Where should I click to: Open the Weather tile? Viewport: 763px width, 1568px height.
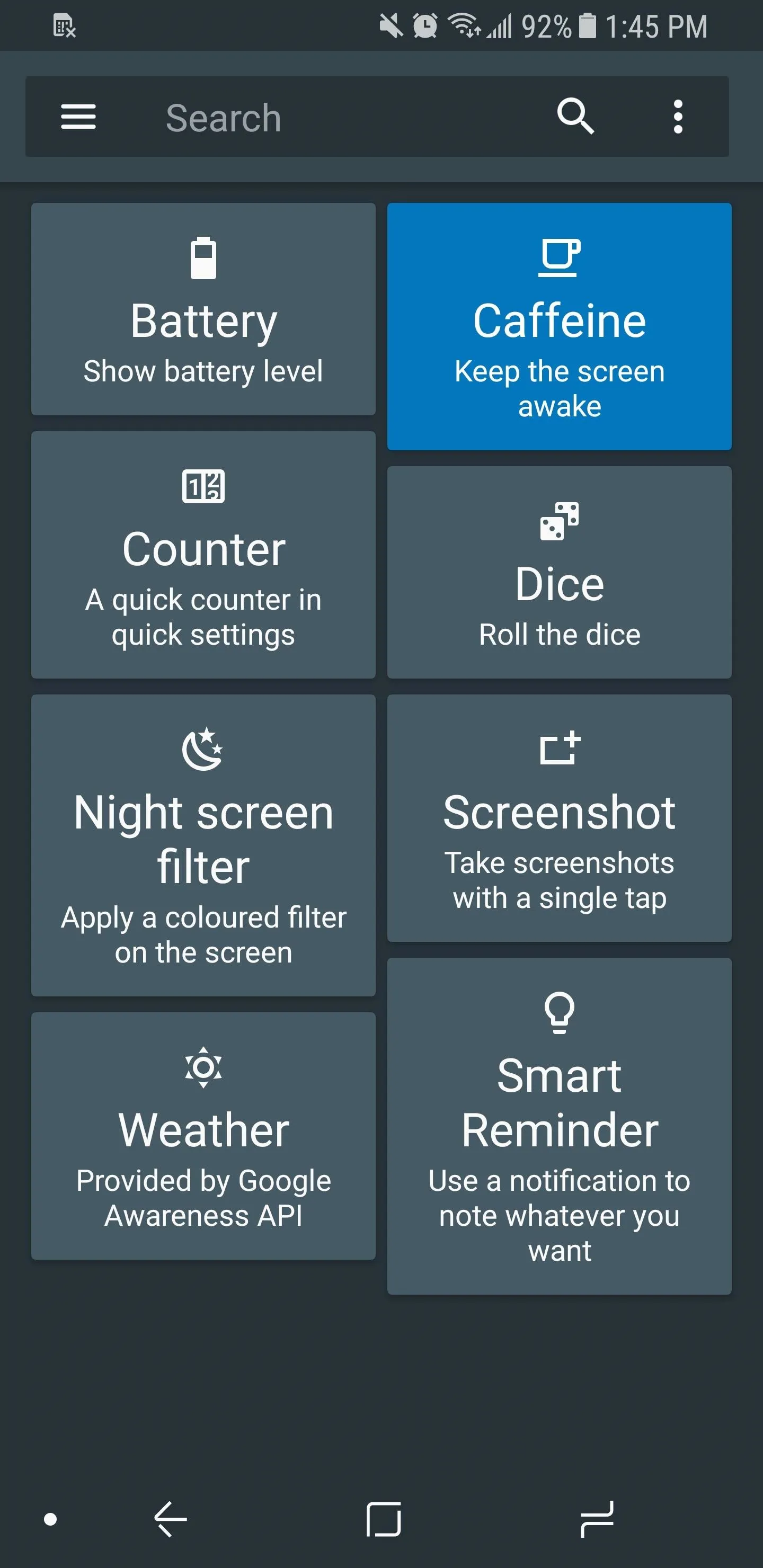(x=203, y=1136)
